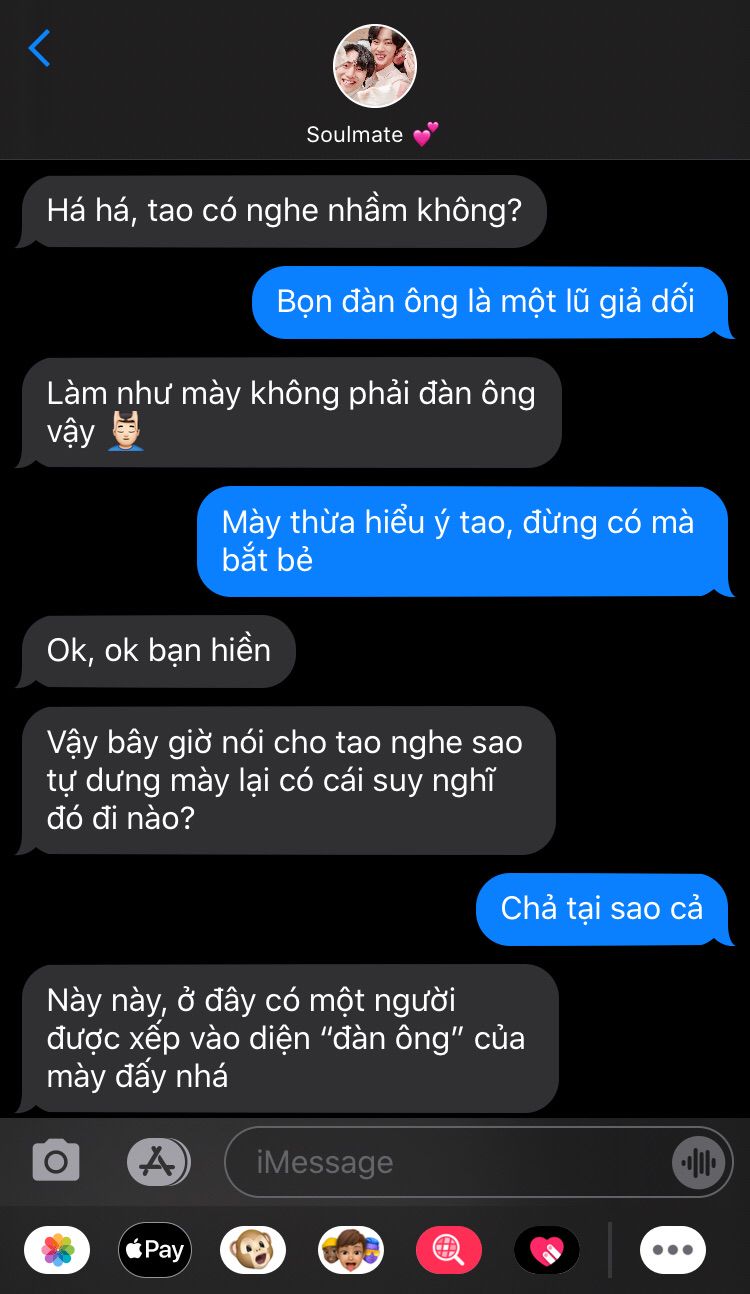Open Digital Touch heart app
The height and width of the screenshot is (1294, 750).
(547, 1250)
